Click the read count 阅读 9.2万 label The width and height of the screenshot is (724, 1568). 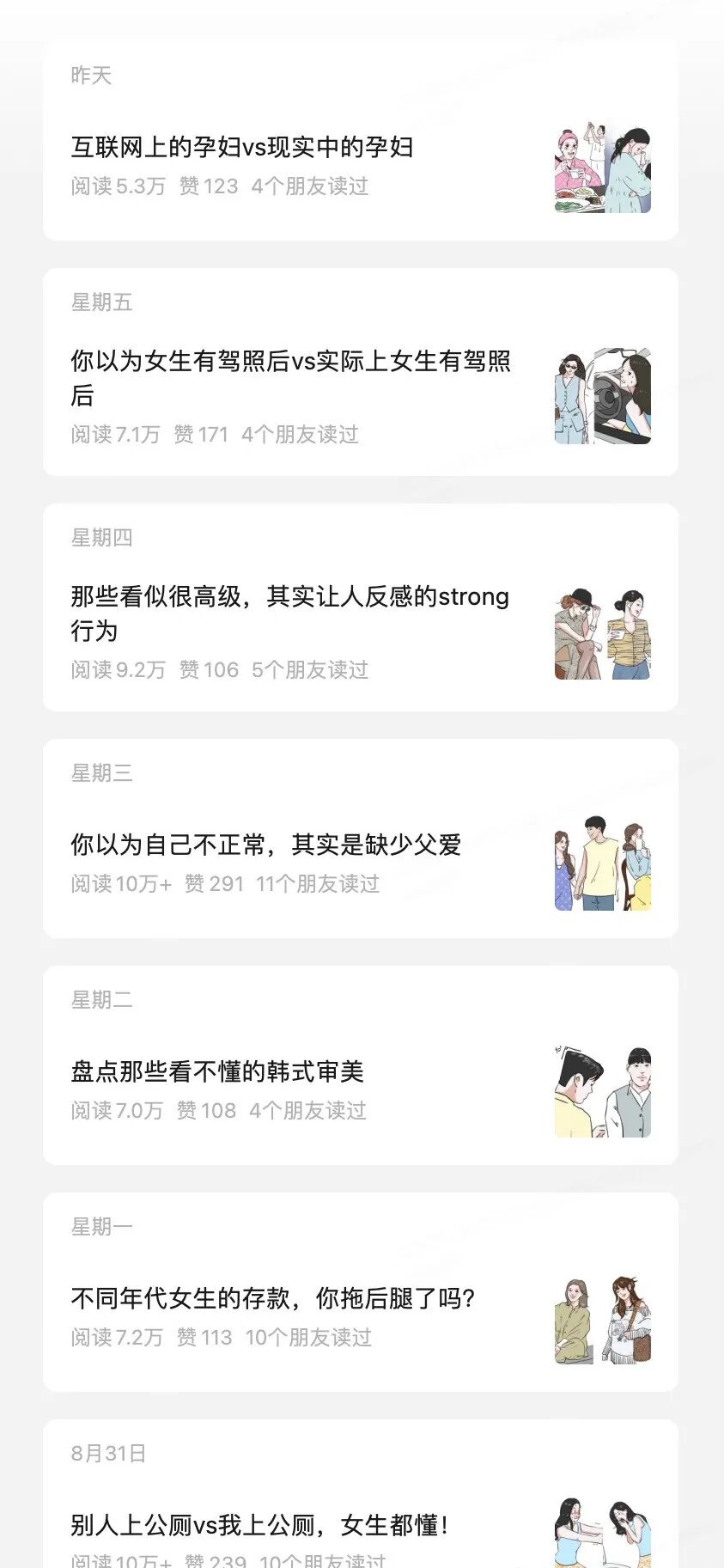pos(117,670)
